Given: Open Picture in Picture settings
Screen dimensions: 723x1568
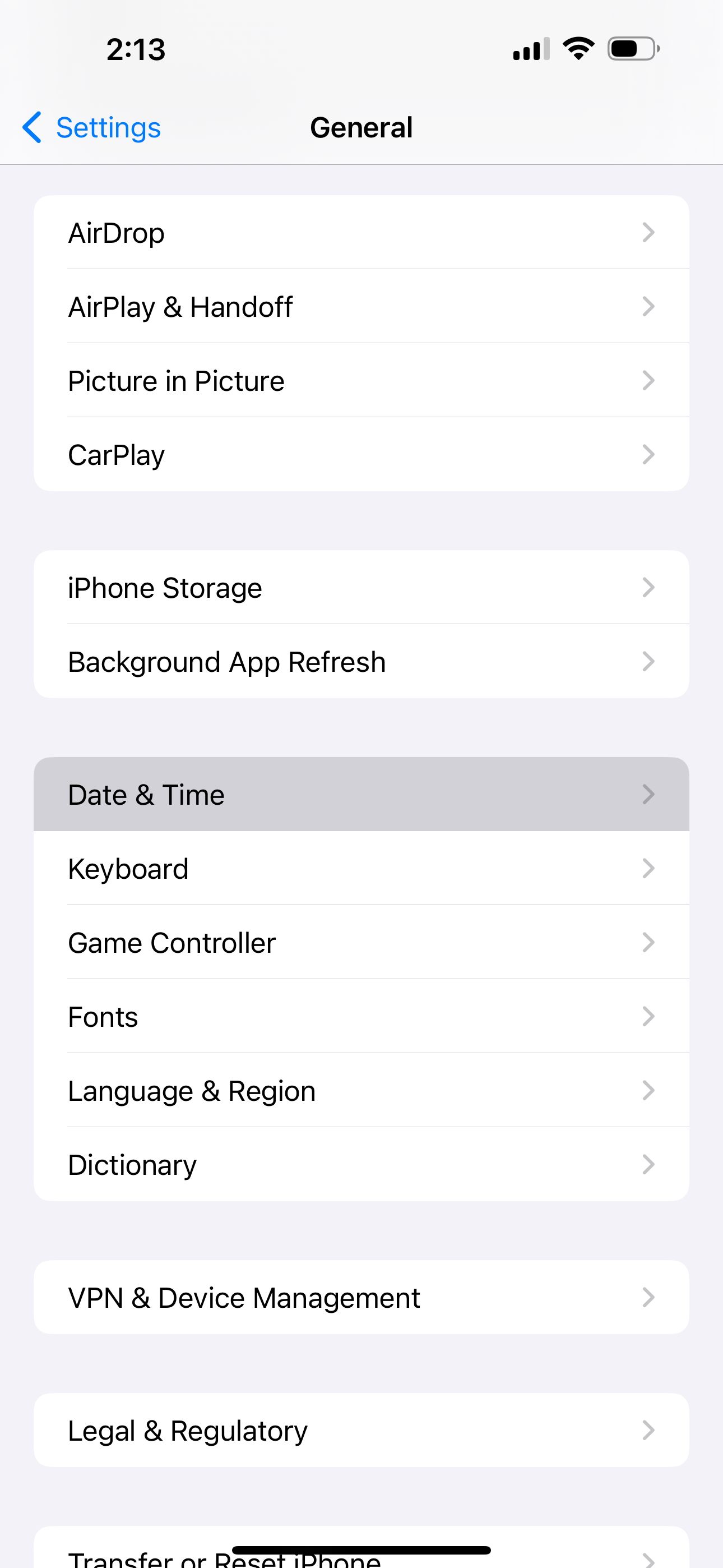Looking at the screenshot, I should tap(361, 380).
